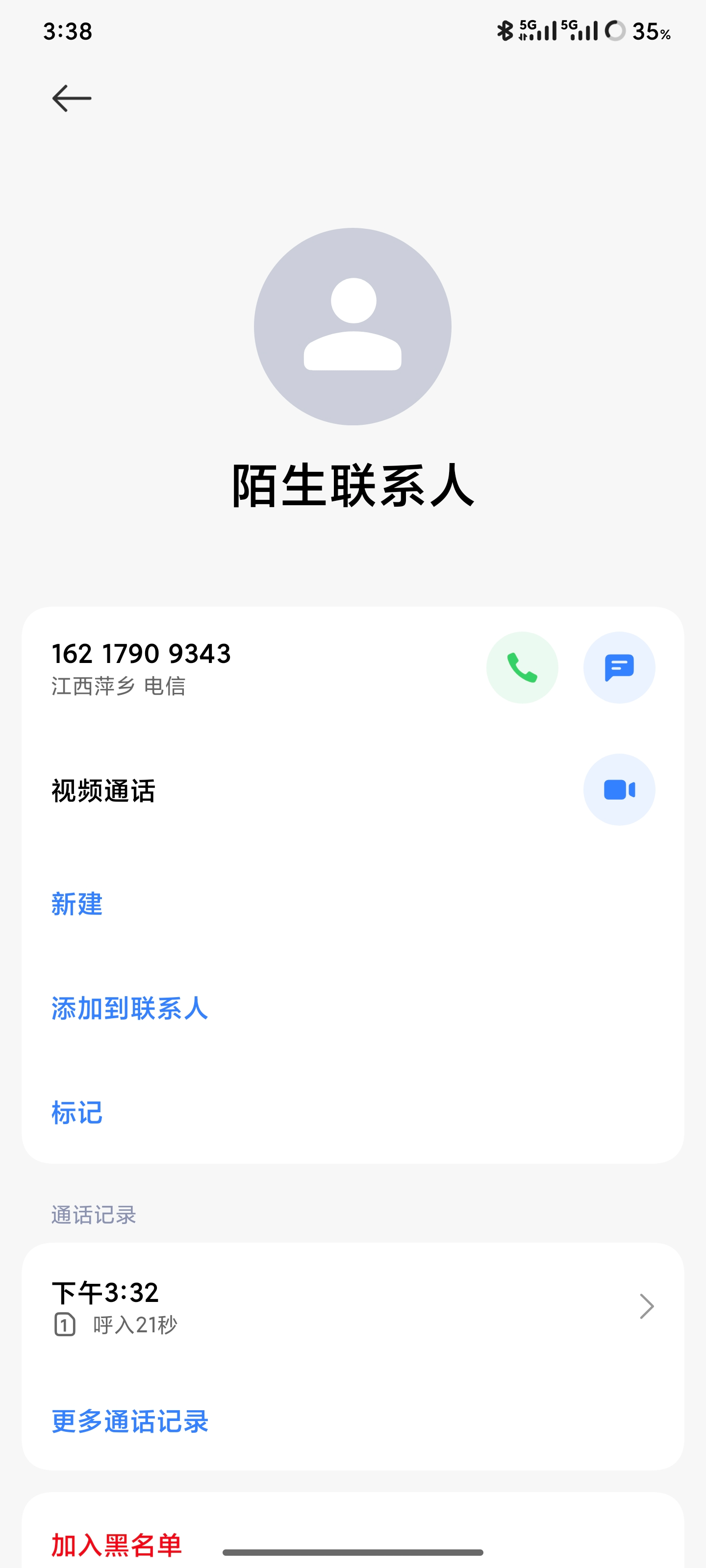Select 添加到联系人 option
Viewport: 706px width, 1568px height.
129,1008
